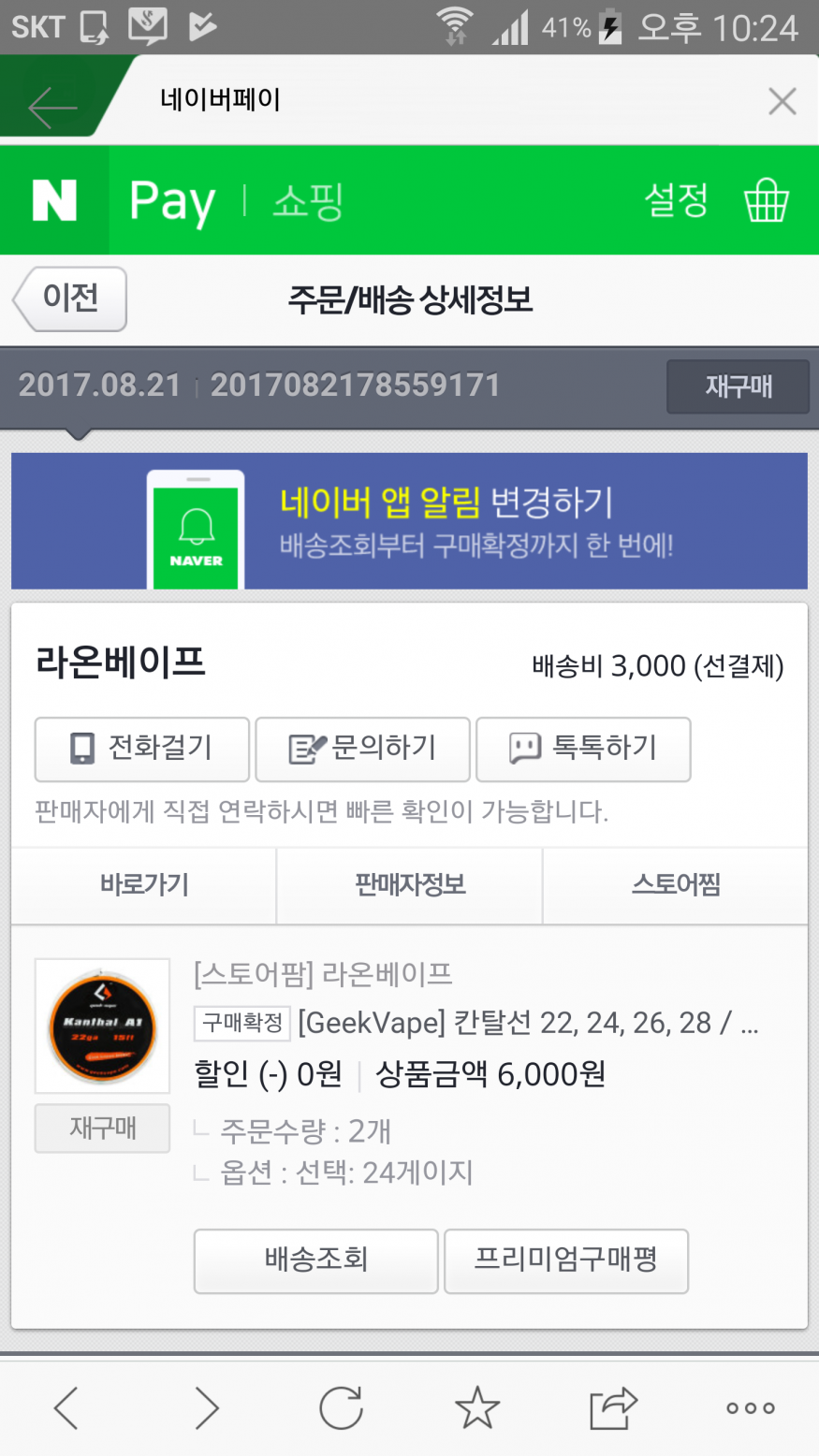Tap the back arrow in the 네이버페이 header
Viewport: 819px width, 1456px height.
51,108
